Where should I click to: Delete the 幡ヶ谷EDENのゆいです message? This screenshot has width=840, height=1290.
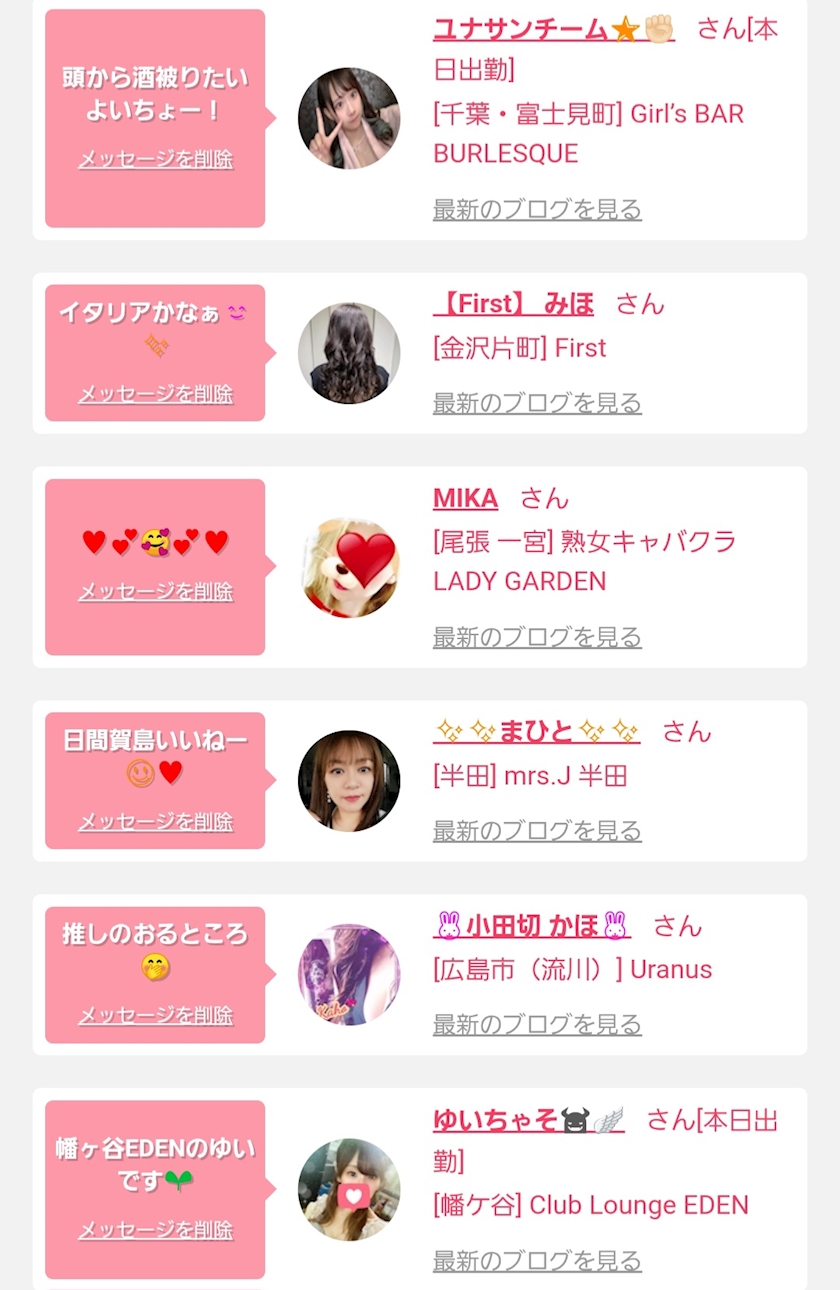[155, 1230]
